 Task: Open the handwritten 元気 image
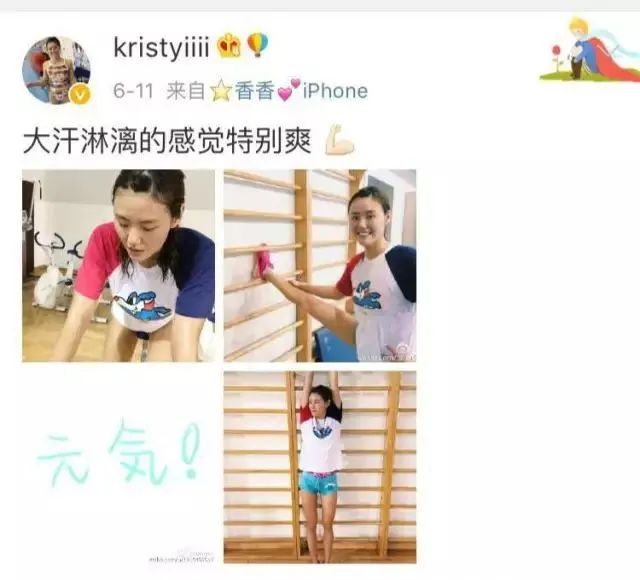tap(119, 466)
